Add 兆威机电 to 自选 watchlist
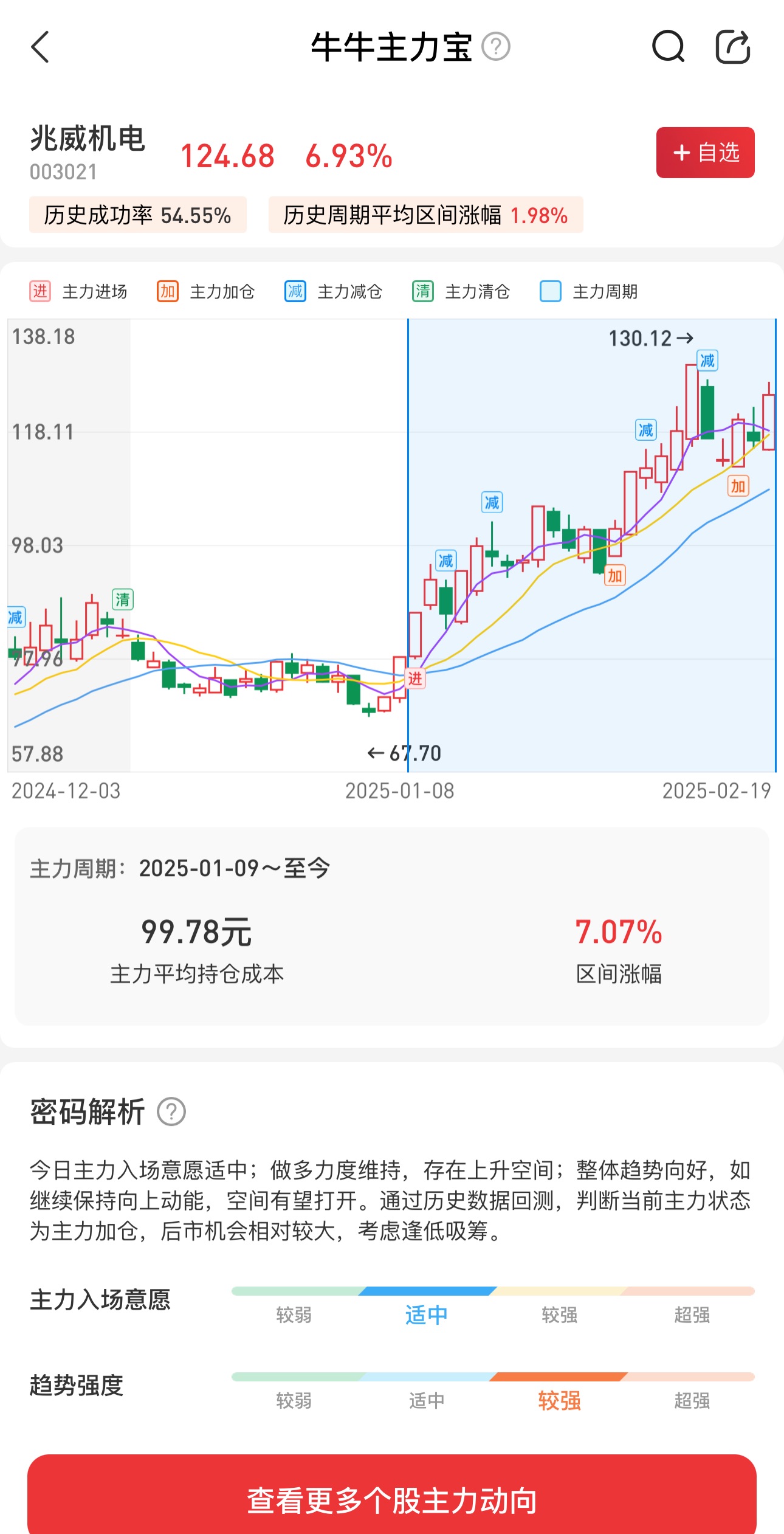784x1534 pixels. (x=705, y=153)
